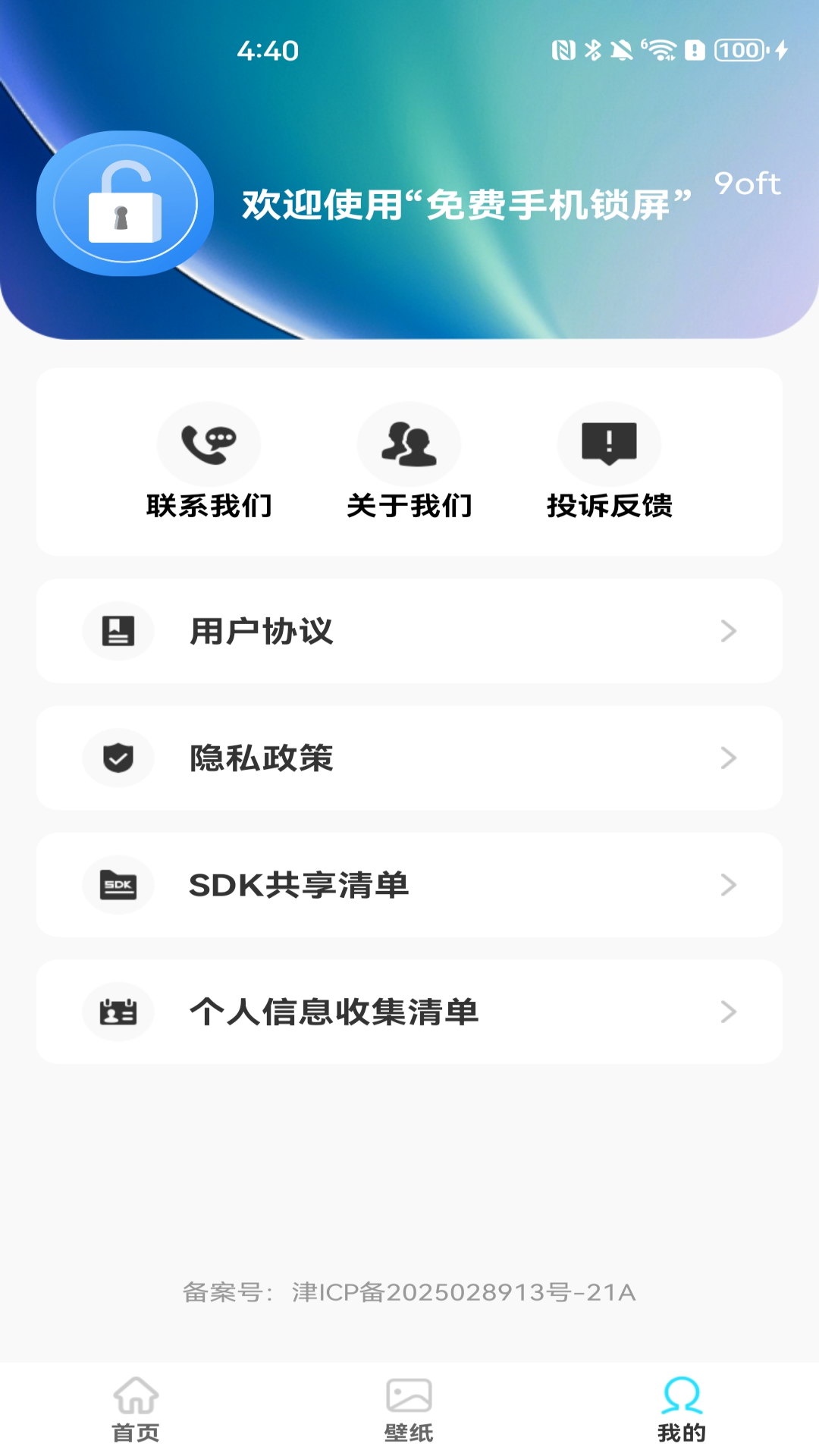Open 投诉反馈
Viewport: 819px width, 1456px height.
click(609, 466)
